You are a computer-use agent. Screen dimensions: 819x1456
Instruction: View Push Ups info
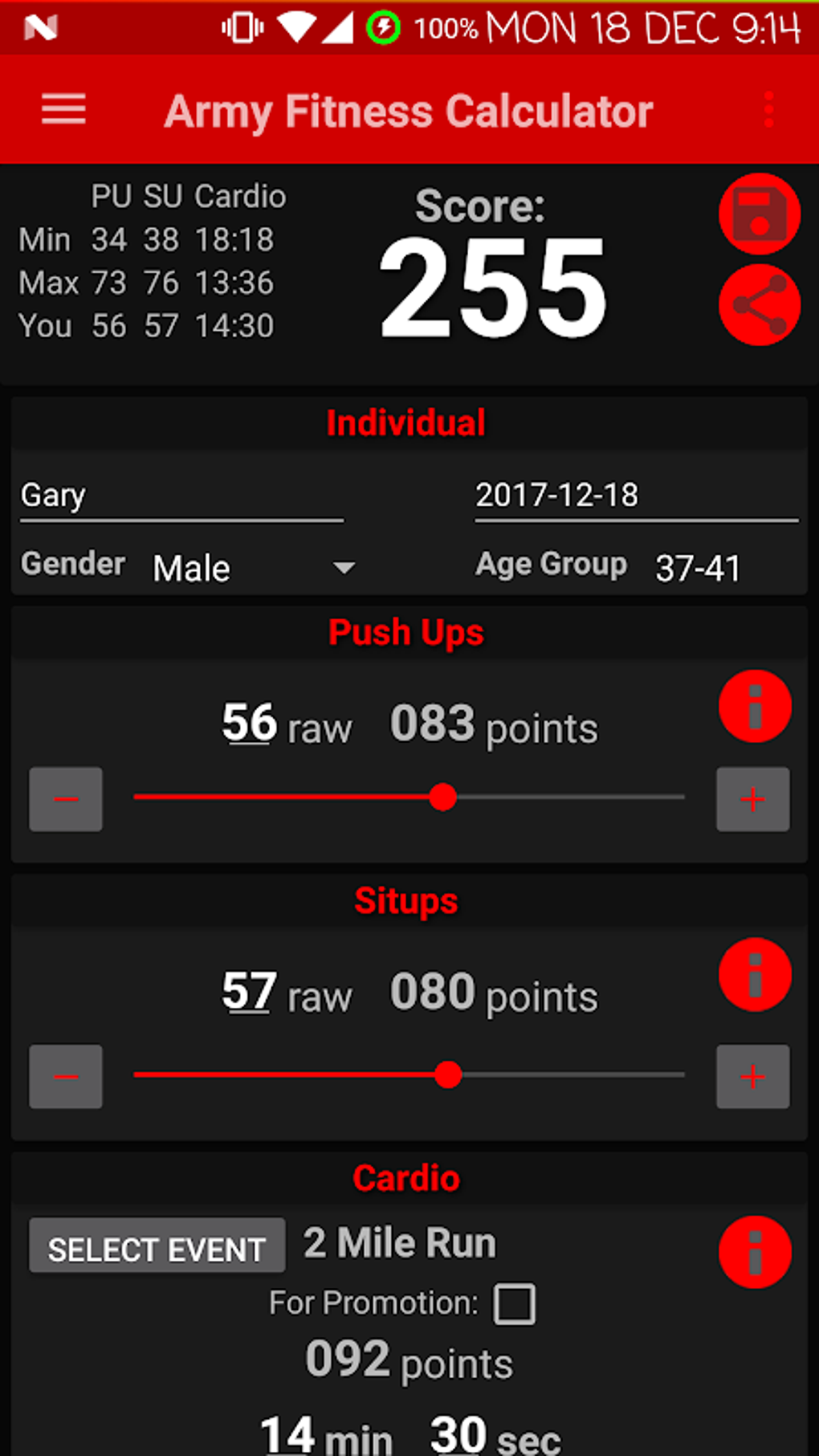pos(755,707)
